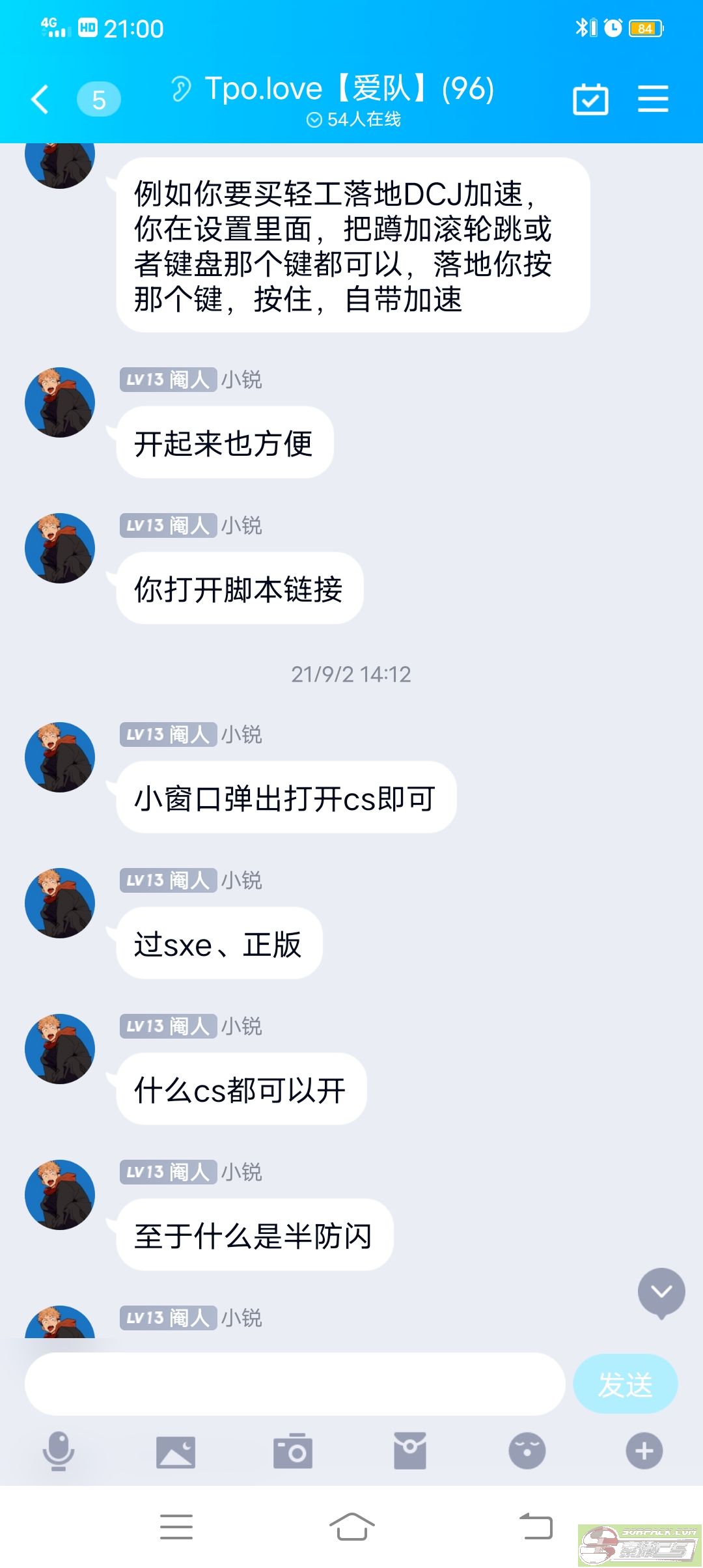
Task: Open system recent apps menu
Action: (176, 1526)
